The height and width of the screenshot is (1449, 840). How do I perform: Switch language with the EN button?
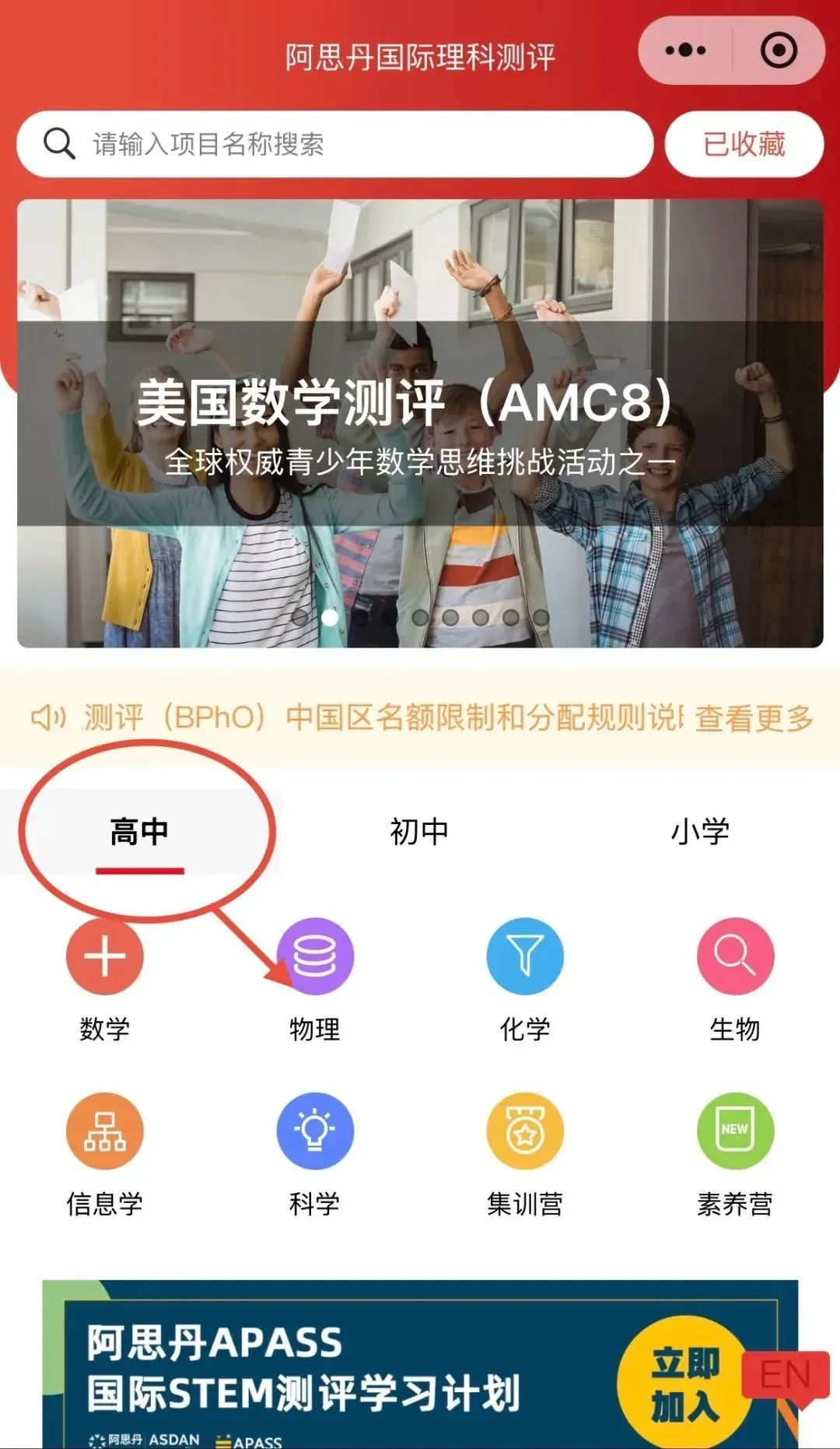785,1374
